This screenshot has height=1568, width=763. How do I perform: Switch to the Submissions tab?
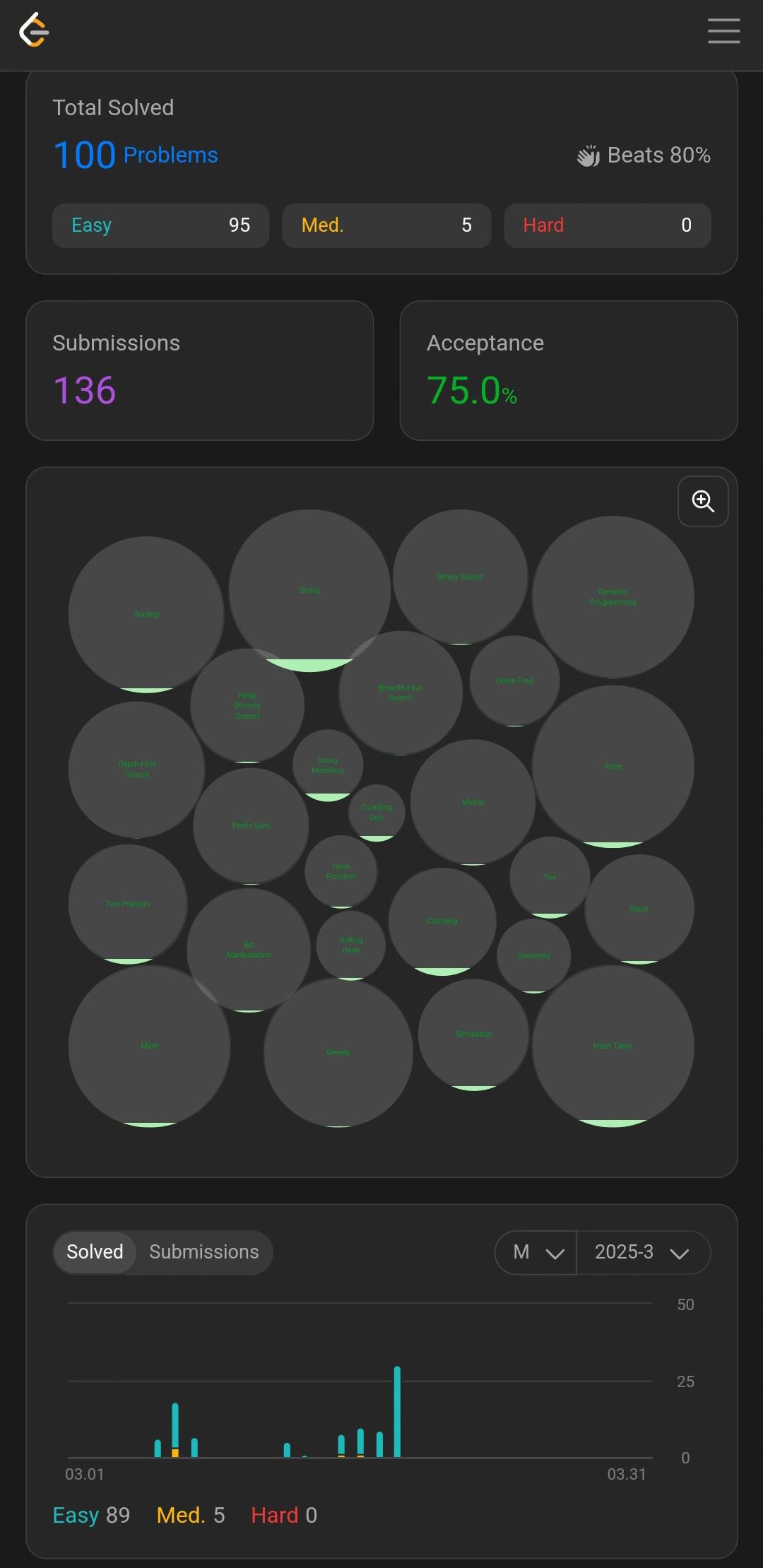203,1252
